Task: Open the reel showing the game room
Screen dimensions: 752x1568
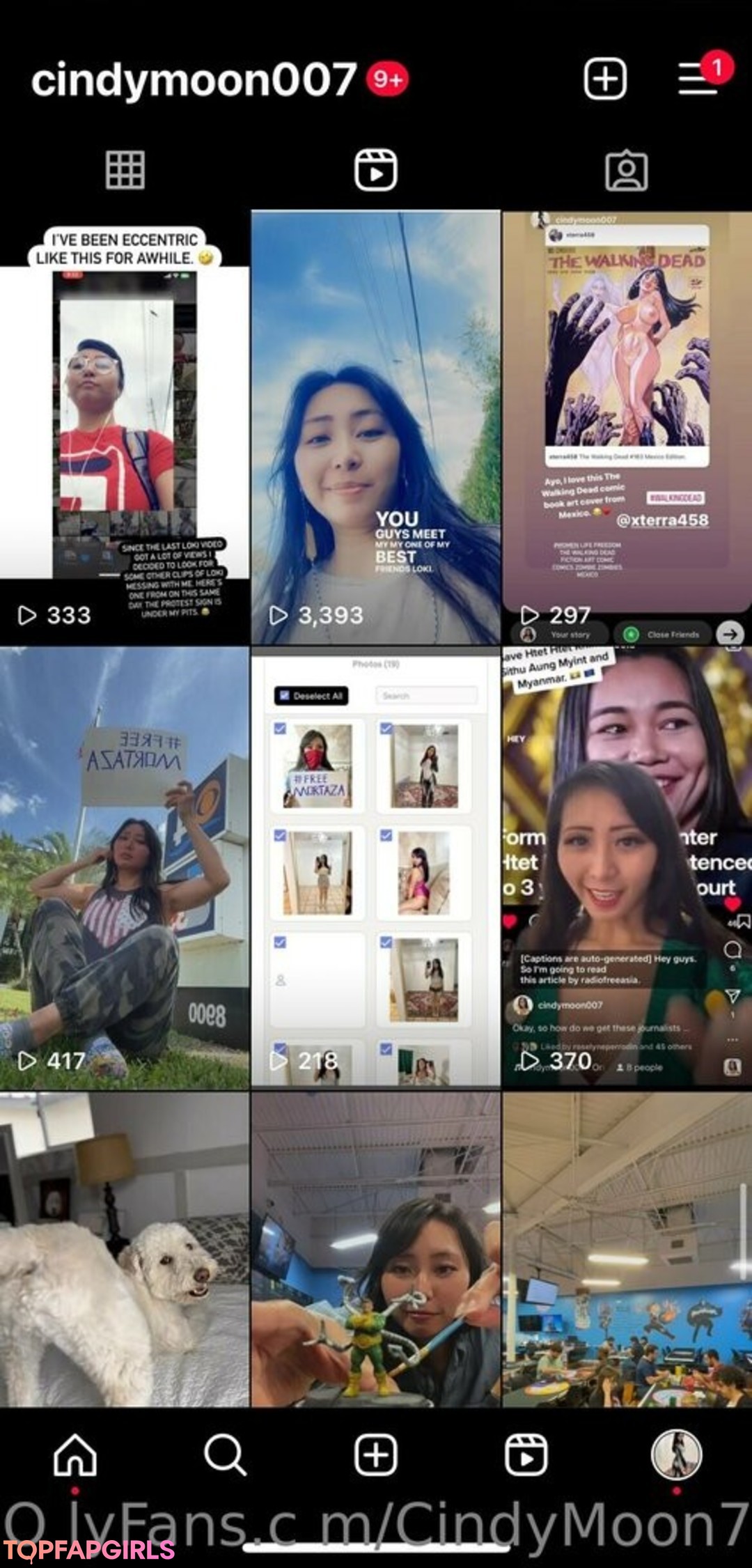Action: [627, 1250]
